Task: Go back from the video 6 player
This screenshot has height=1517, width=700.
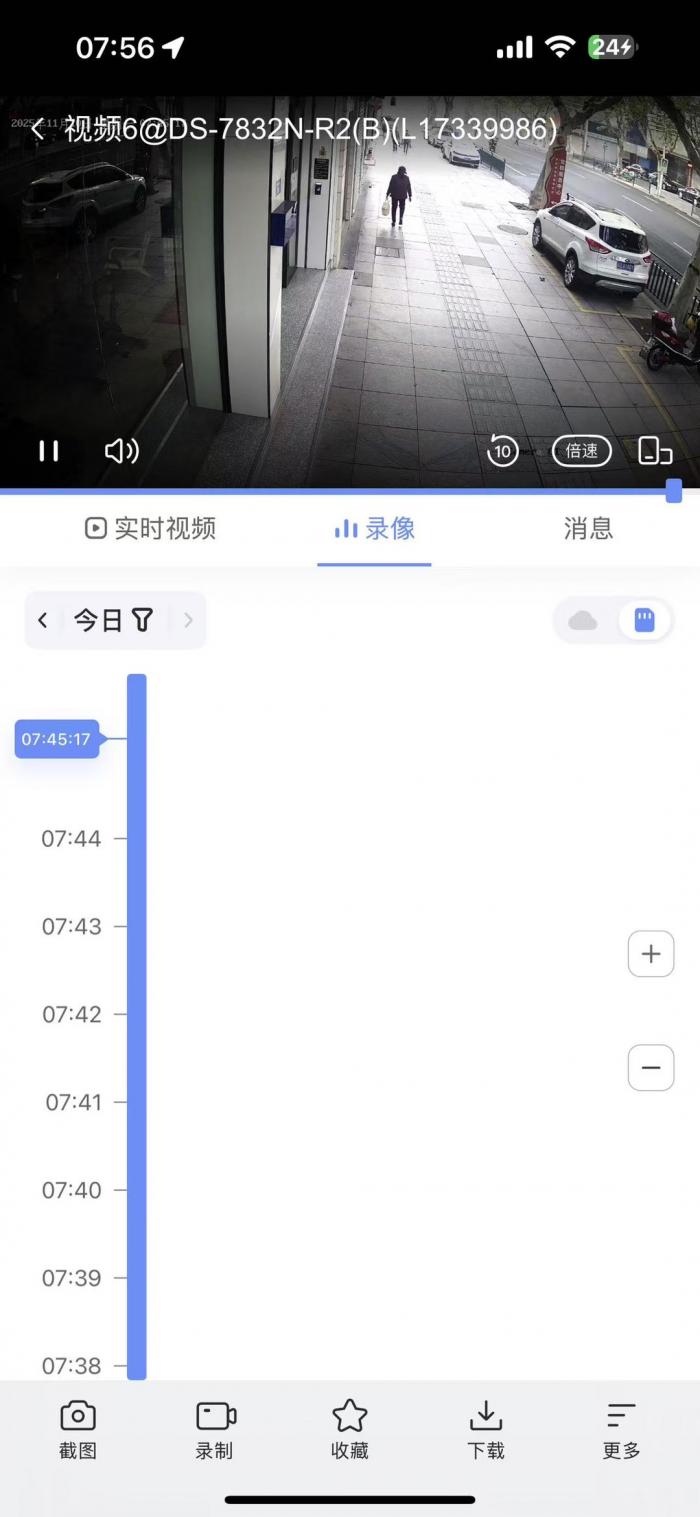Action: [38, 130]
